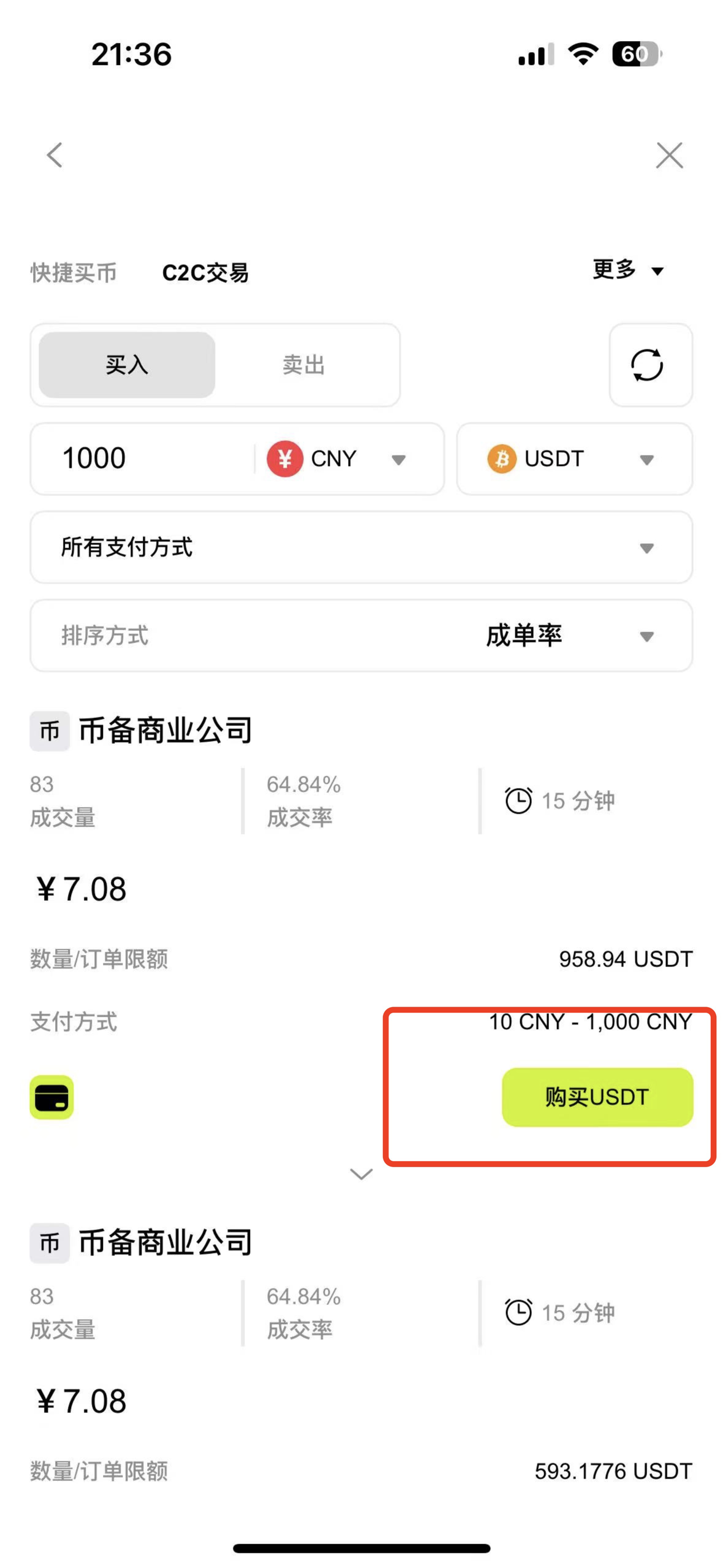The image size is (723, 1568).
Task: Select the C2C交易 tab
Action: point(205,273)
